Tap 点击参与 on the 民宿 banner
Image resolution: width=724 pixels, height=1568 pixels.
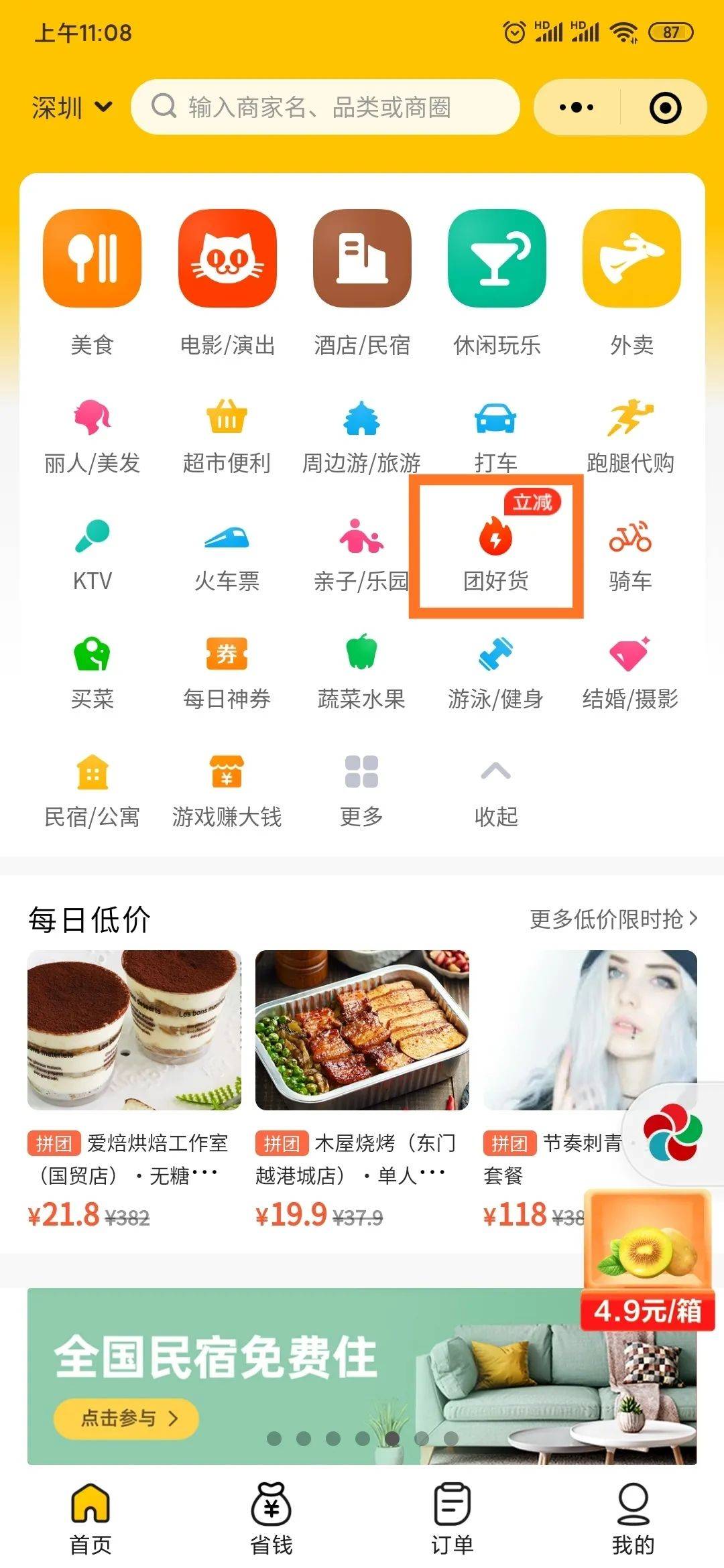point(126,1419)
